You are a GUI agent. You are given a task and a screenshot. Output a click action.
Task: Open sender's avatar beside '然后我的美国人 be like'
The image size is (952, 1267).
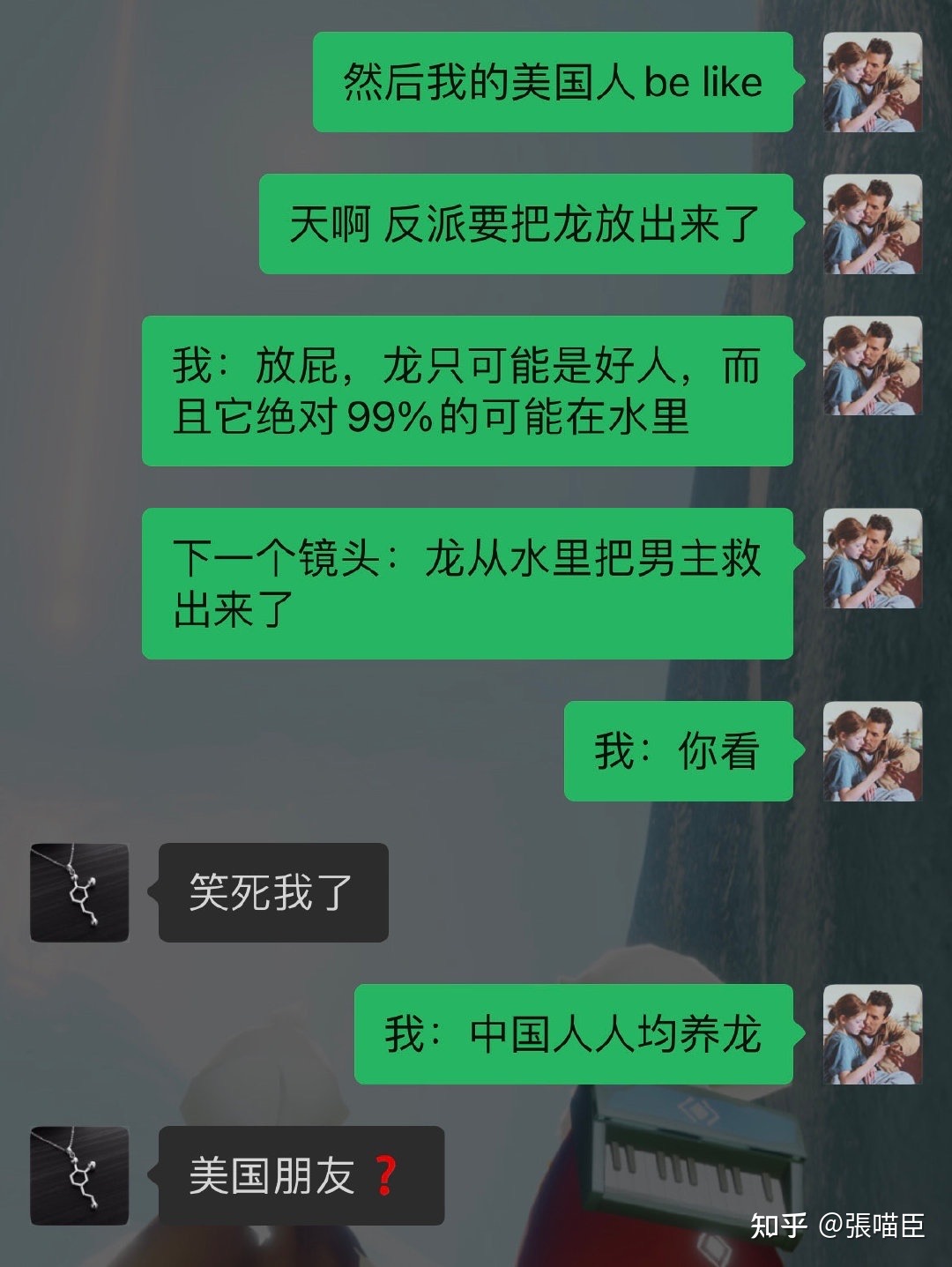872,82
